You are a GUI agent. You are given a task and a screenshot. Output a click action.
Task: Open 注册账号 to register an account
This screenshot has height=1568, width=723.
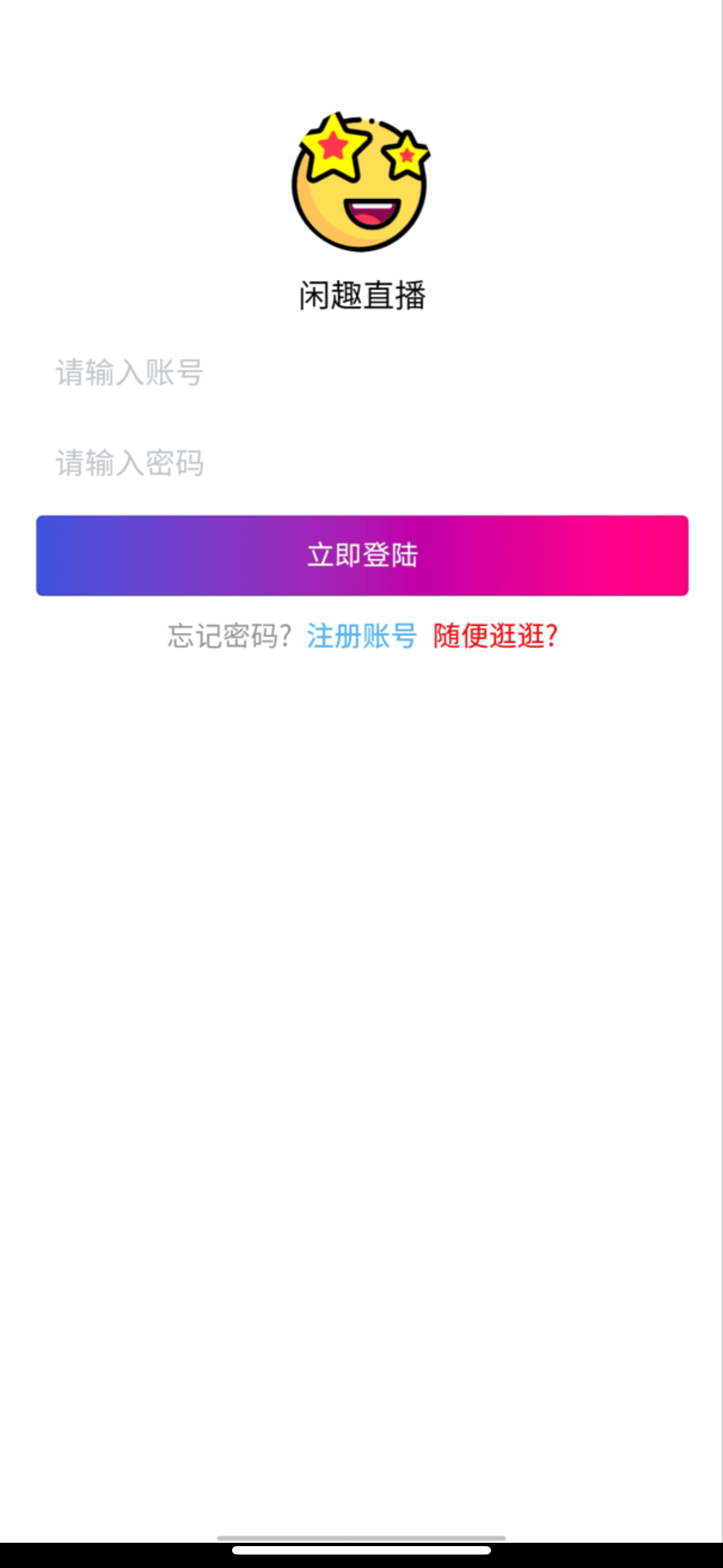[x=362, y=636]
